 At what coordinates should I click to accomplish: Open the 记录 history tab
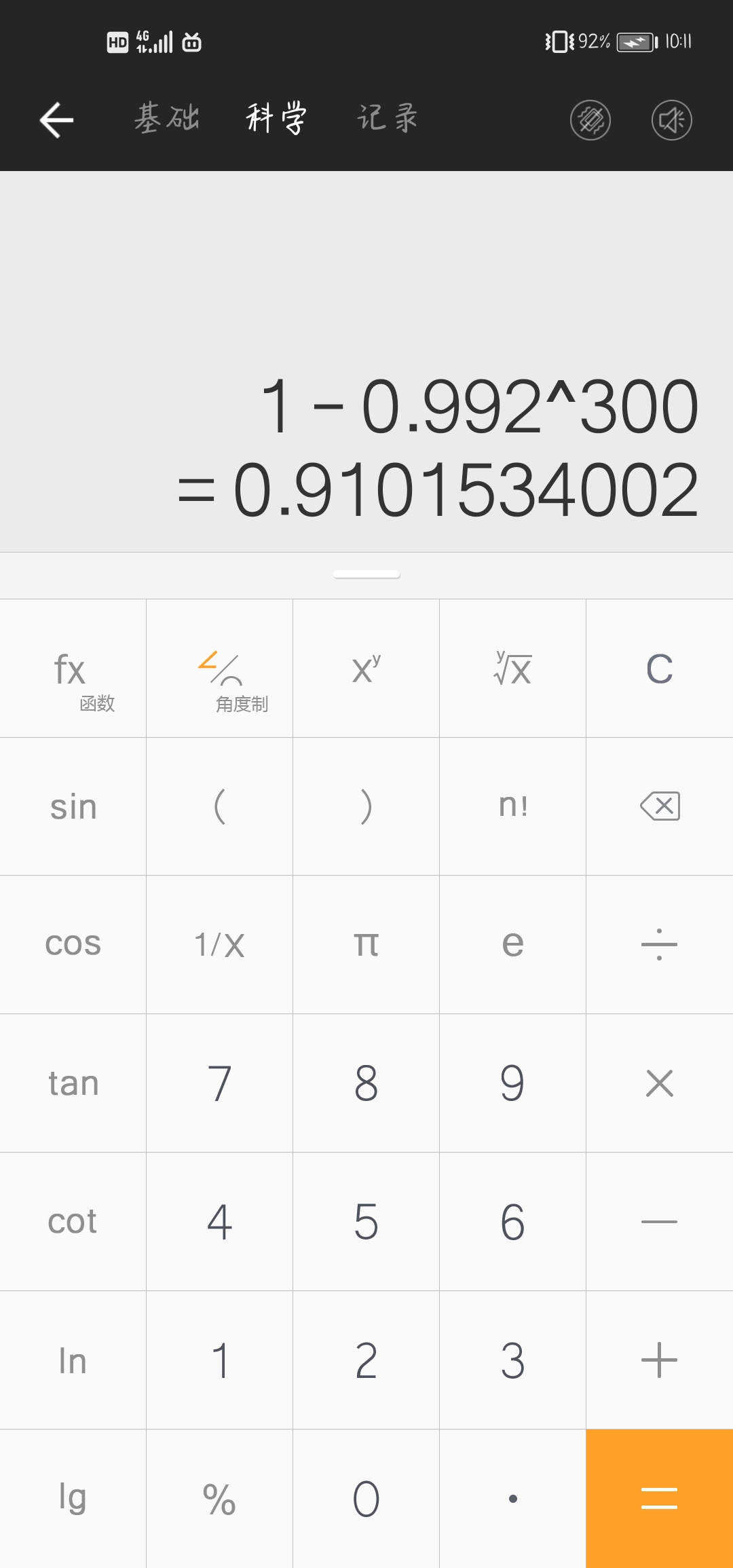click(x=388, y=118)
